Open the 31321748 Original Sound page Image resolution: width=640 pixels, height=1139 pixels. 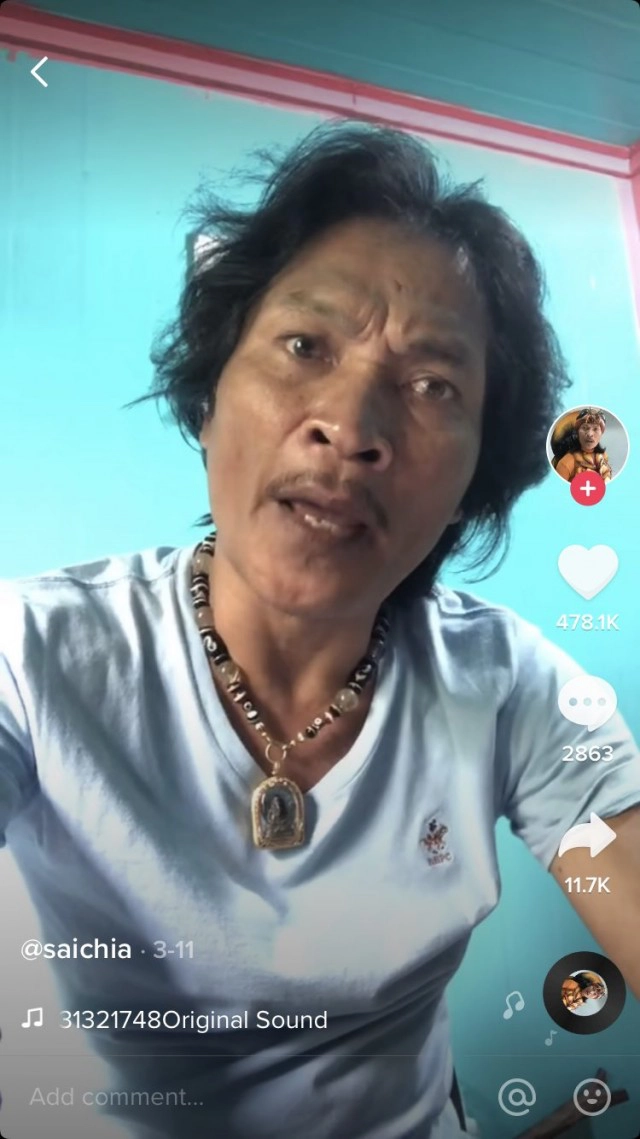tap(192, 1020)
